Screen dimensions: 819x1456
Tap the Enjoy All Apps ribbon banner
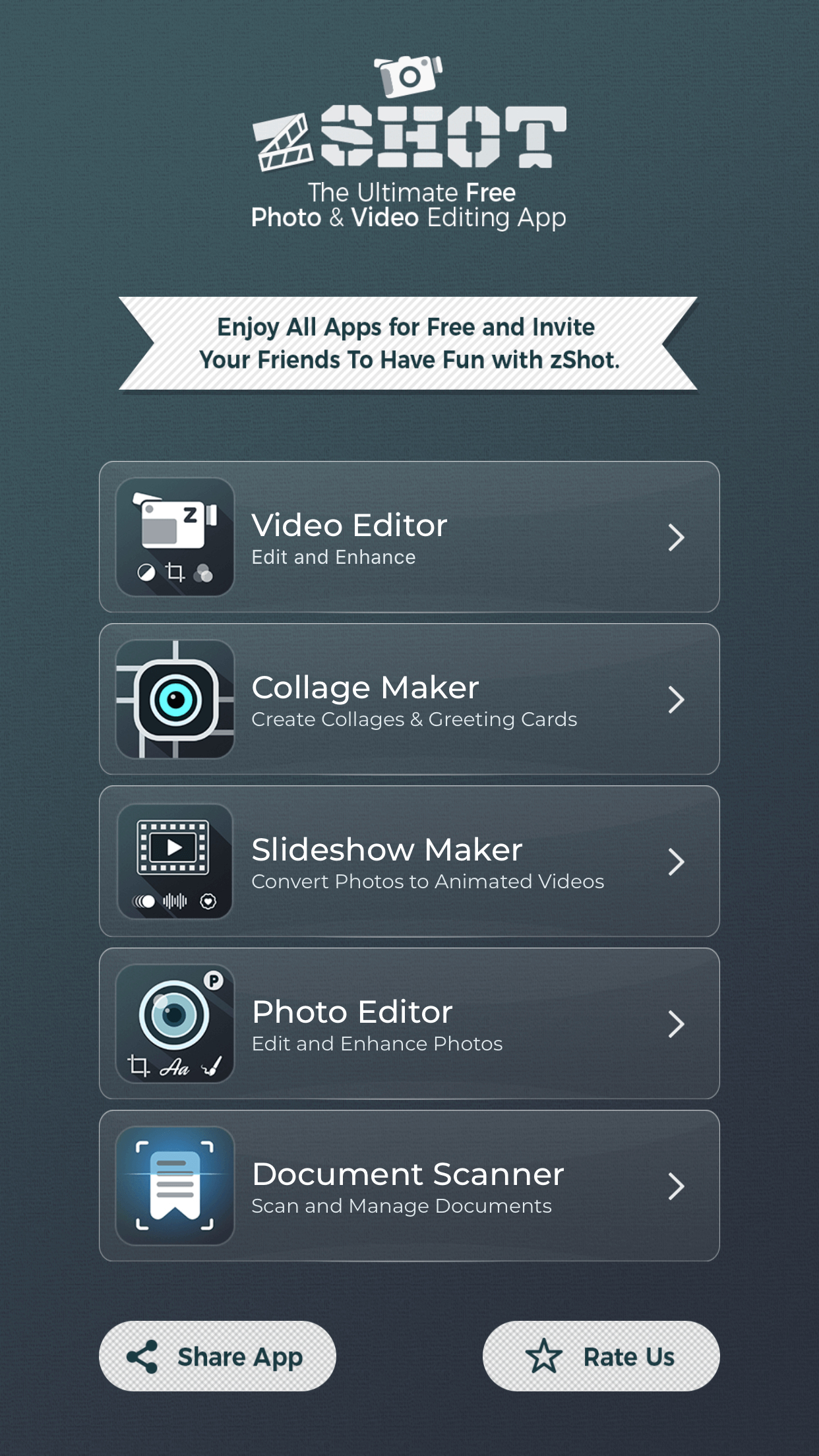(x=409, y=343)
